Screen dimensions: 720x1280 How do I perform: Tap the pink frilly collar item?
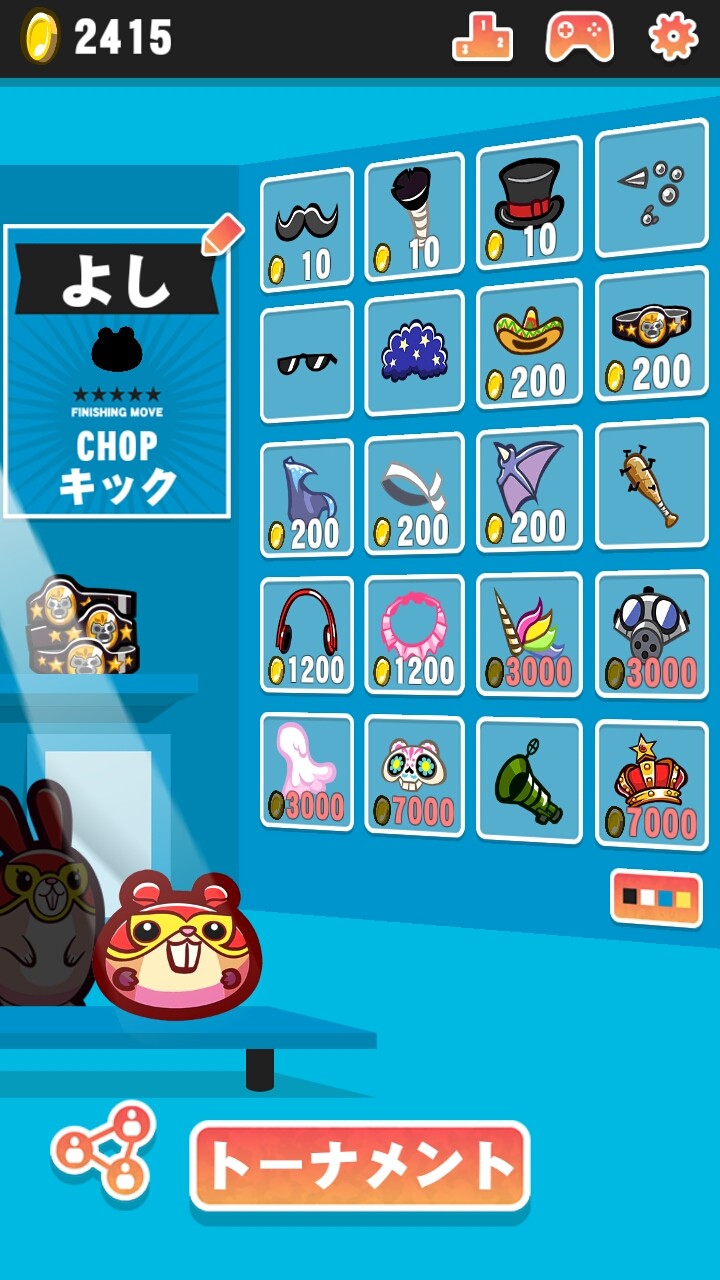click(414, 634)
